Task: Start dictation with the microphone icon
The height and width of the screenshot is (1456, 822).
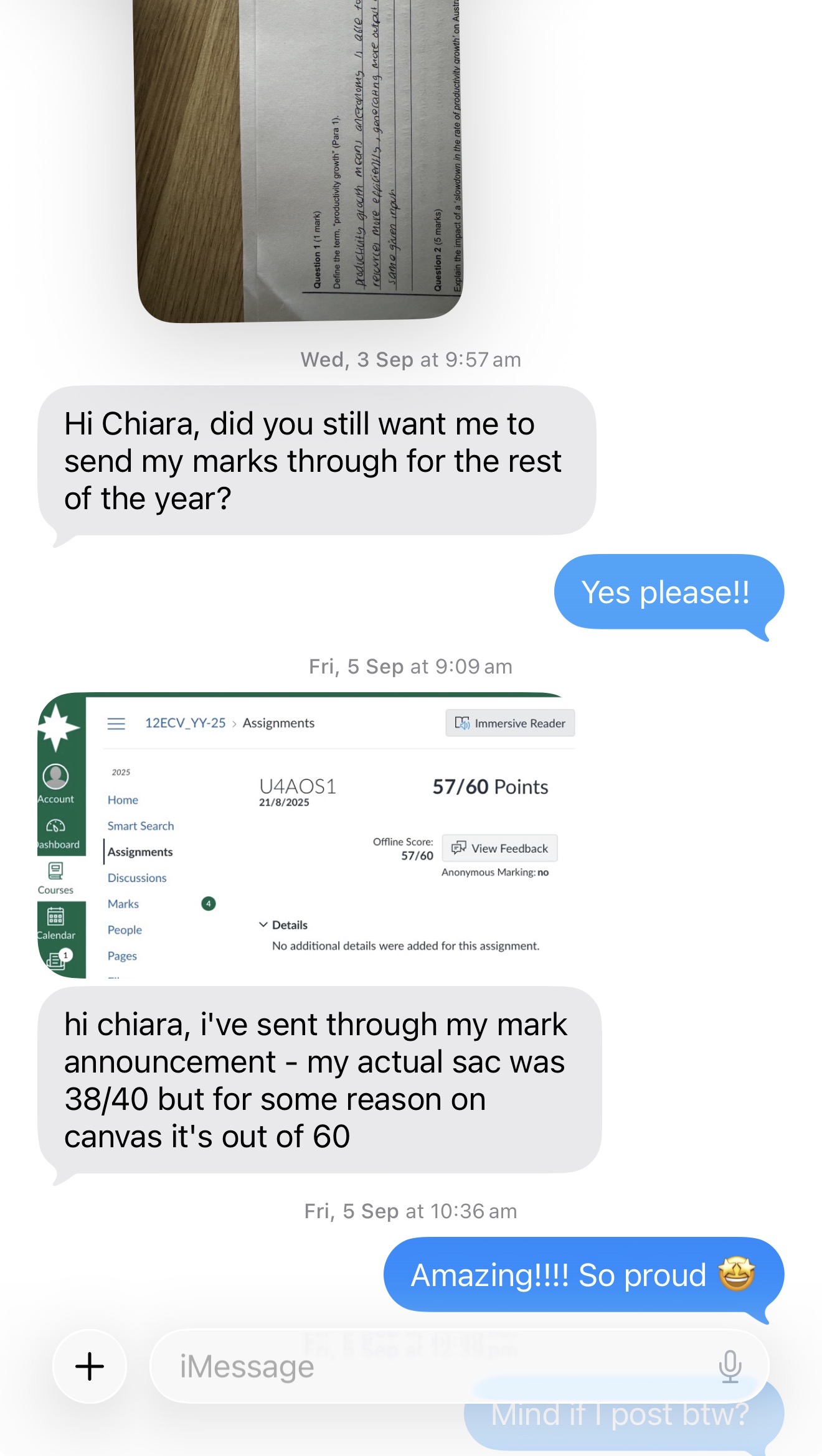Action: pyautogui.click(x=729, y=1366)
